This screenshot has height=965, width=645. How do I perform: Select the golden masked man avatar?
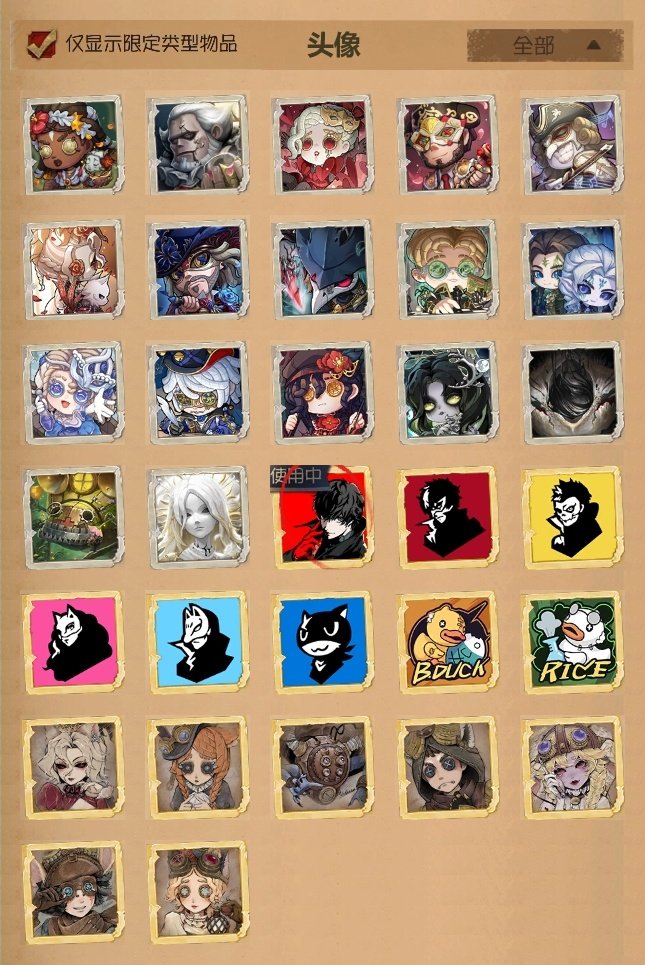(x=447, y=145)
